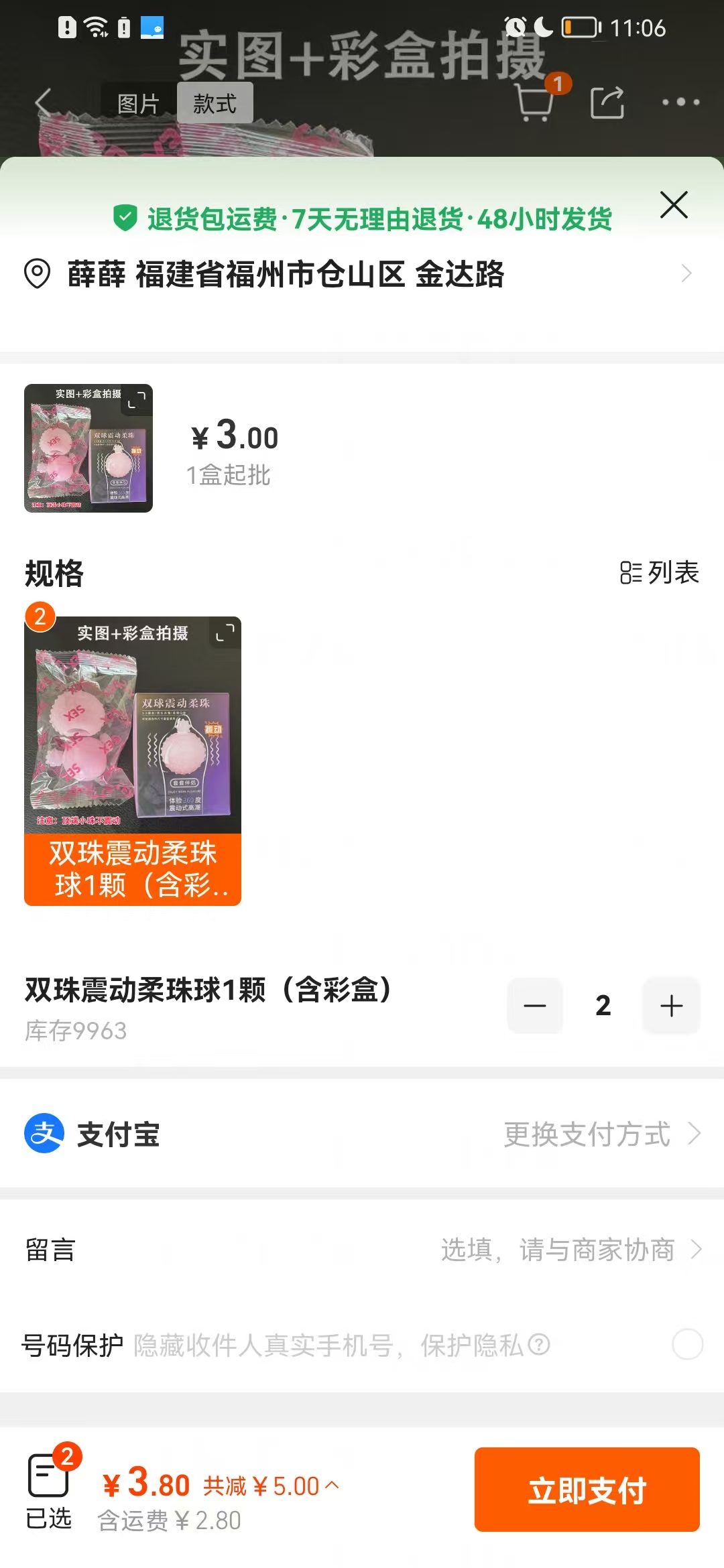Open the more options menu

click(680, 103)
